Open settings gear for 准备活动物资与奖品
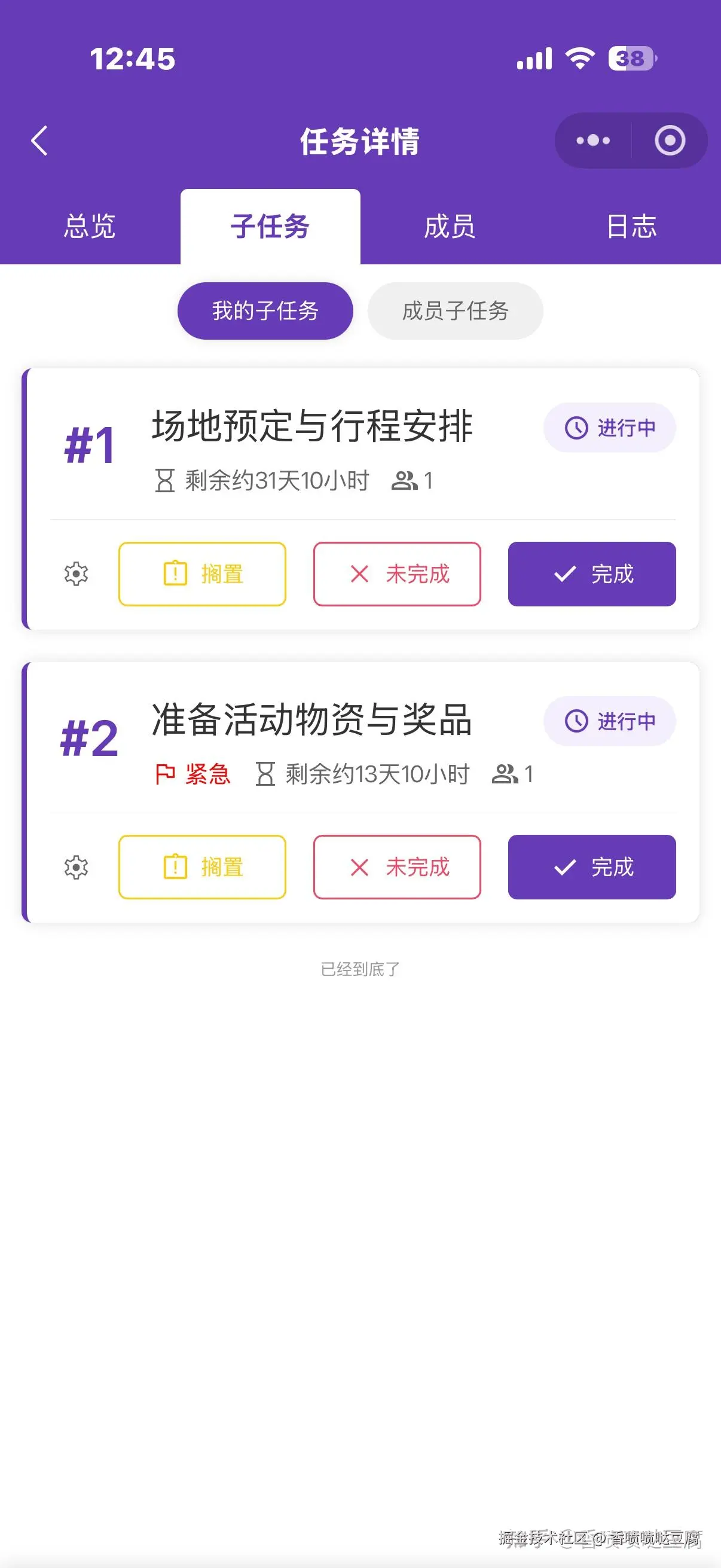This screenshot has height=1568, width=721. tap(76, 867)
